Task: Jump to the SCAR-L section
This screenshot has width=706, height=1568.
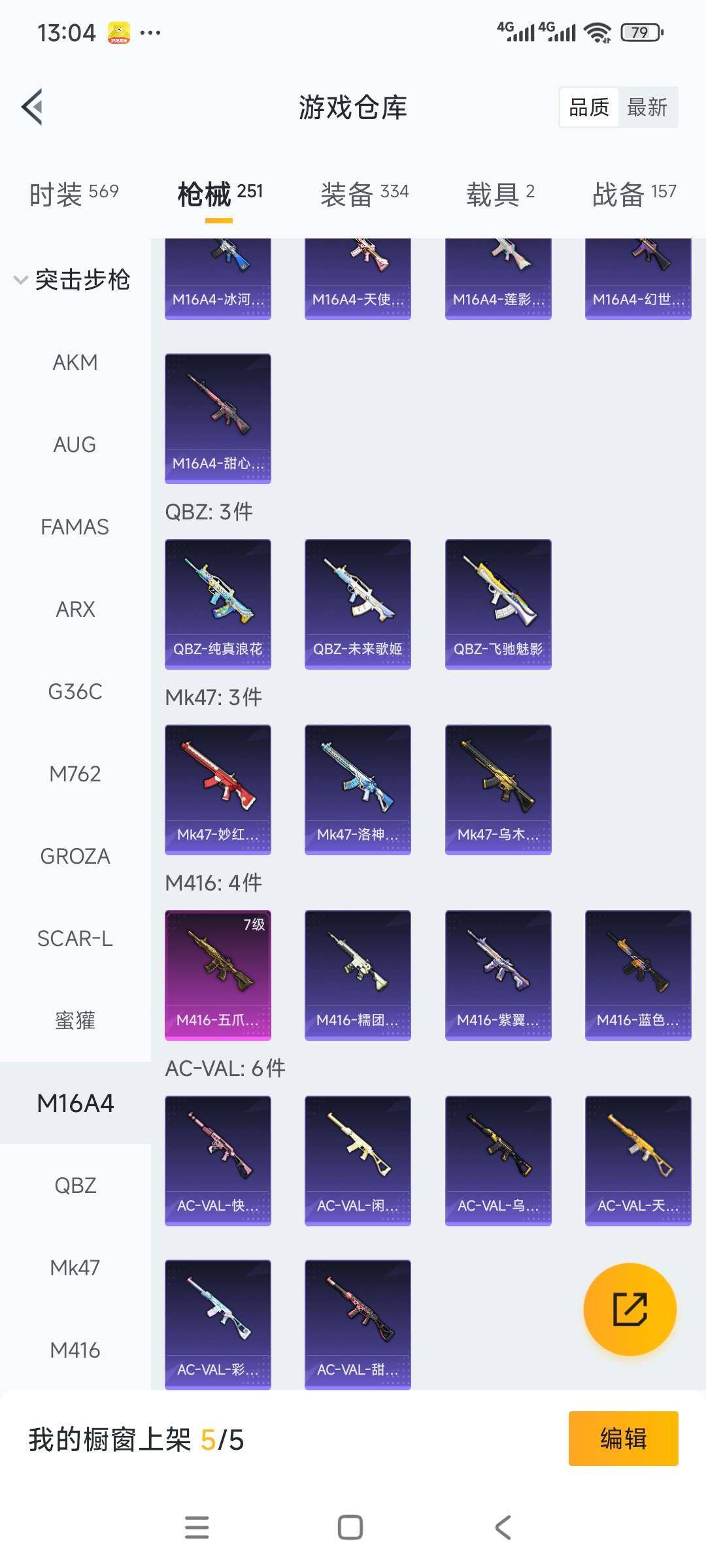Action: [75, 938]
